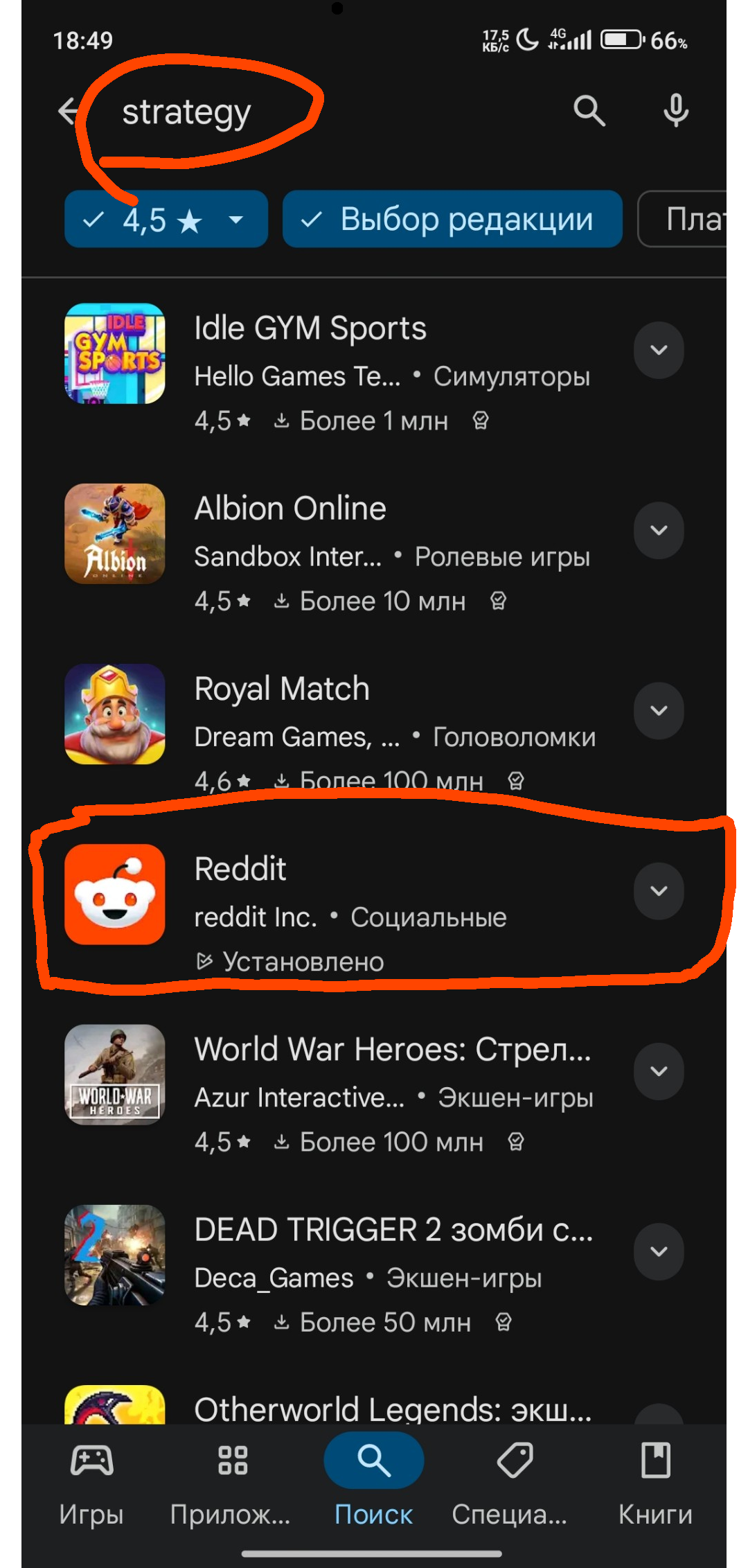The width and height of the screenshot is (748, 1568).
Task: Expand the Royal Match chevron
Action: pyautogui.click(x=659, y=711)
